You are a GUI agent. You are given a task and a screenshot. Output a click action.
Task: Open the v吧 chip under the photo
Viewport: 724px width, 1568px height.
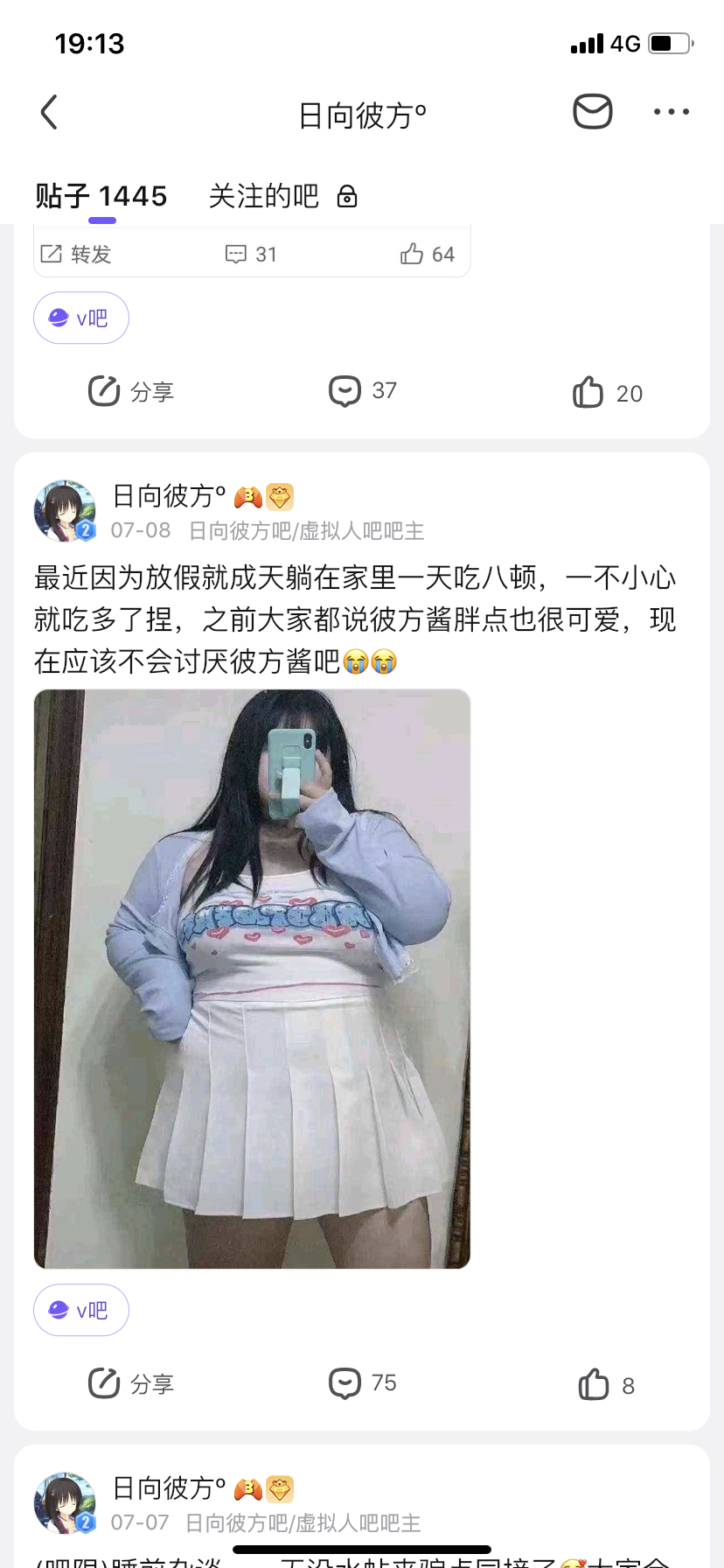pos(81,1310)
